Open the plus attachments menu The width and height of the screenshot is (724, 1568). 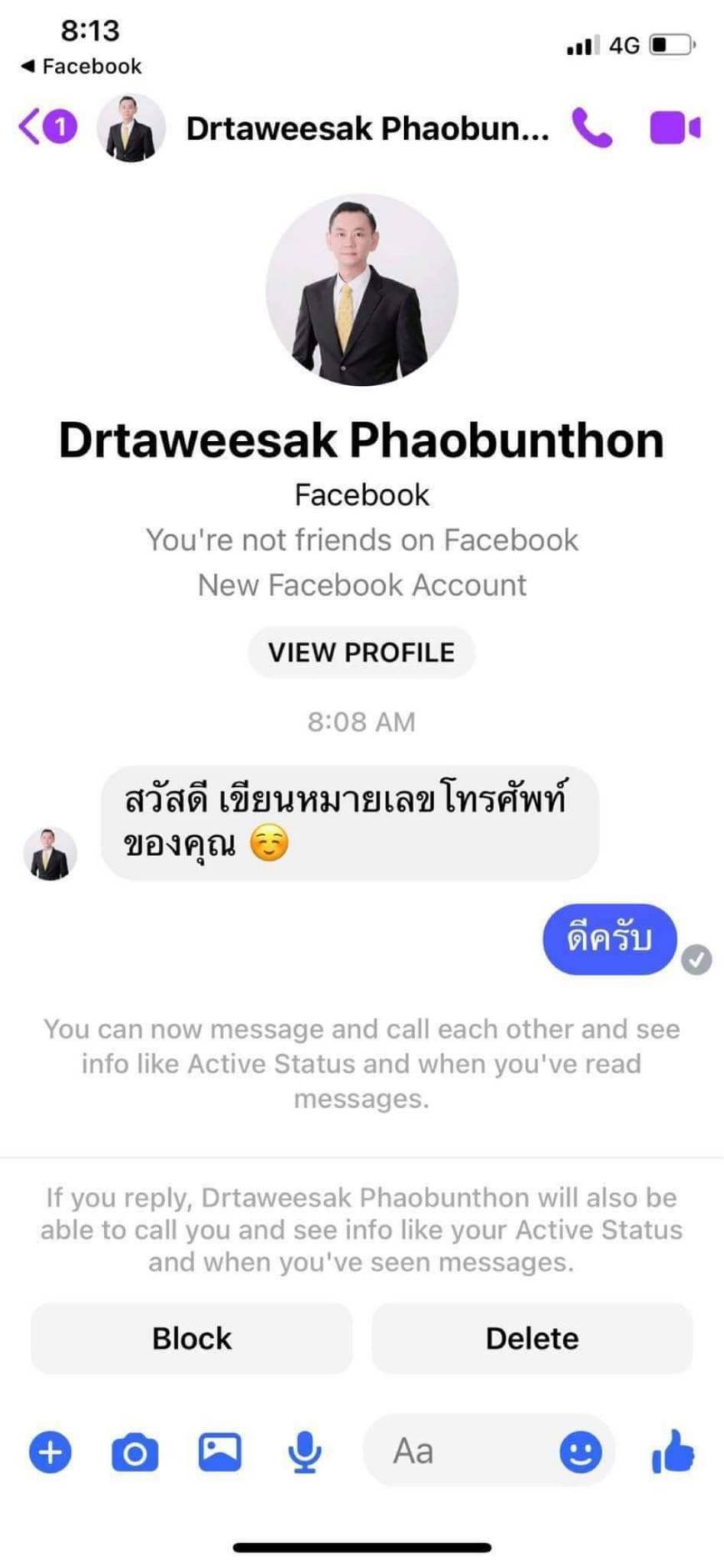(50, 1451)
